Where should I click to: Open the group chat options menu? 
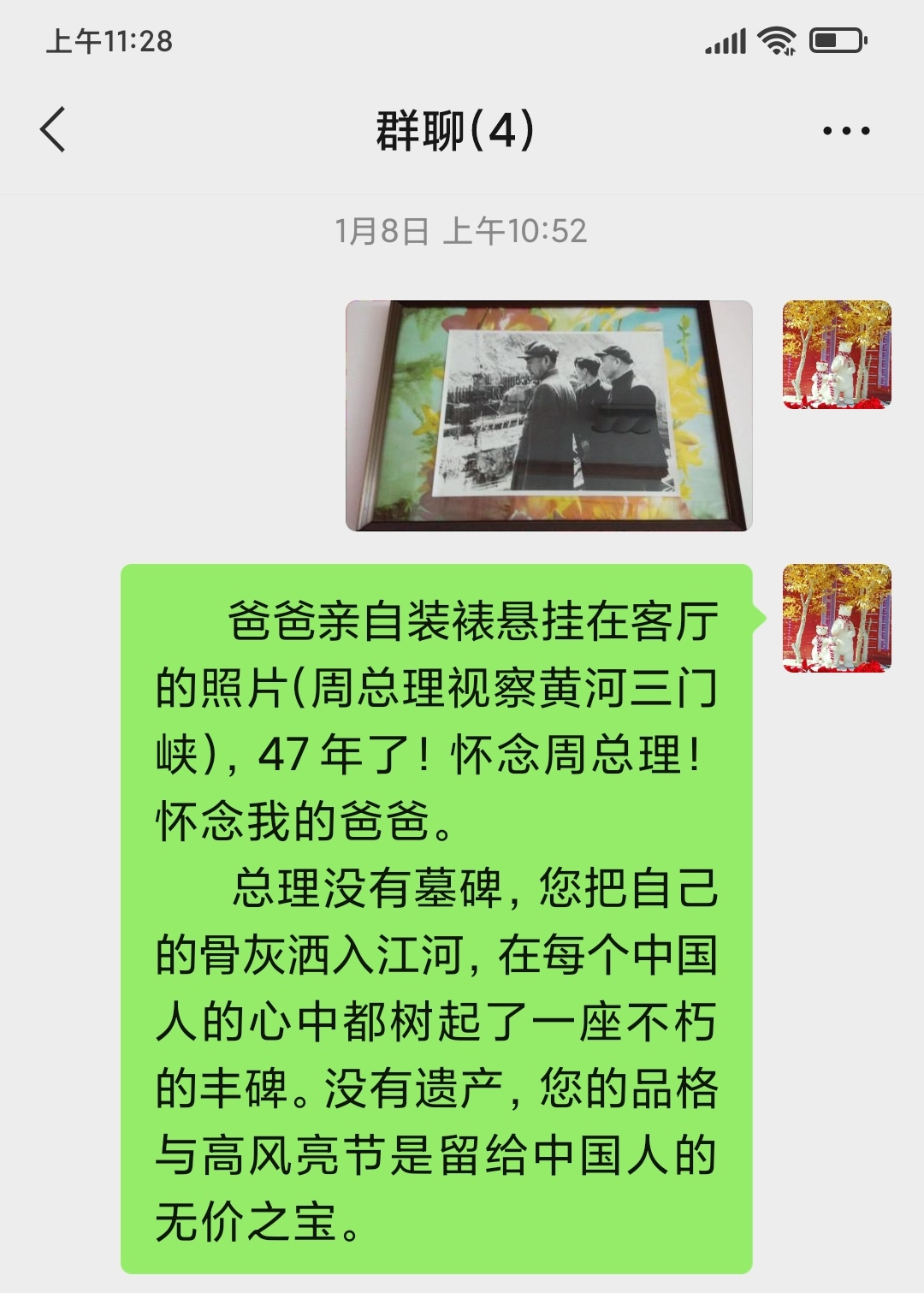[x=845, y=131]
